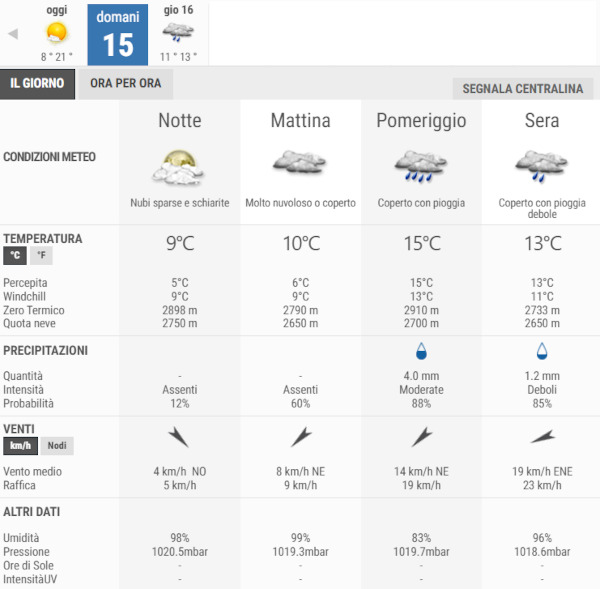The height and width of the screenshot is (589, 600).
Task: Show temperature in Celsius
Action: tap(16, 256)
